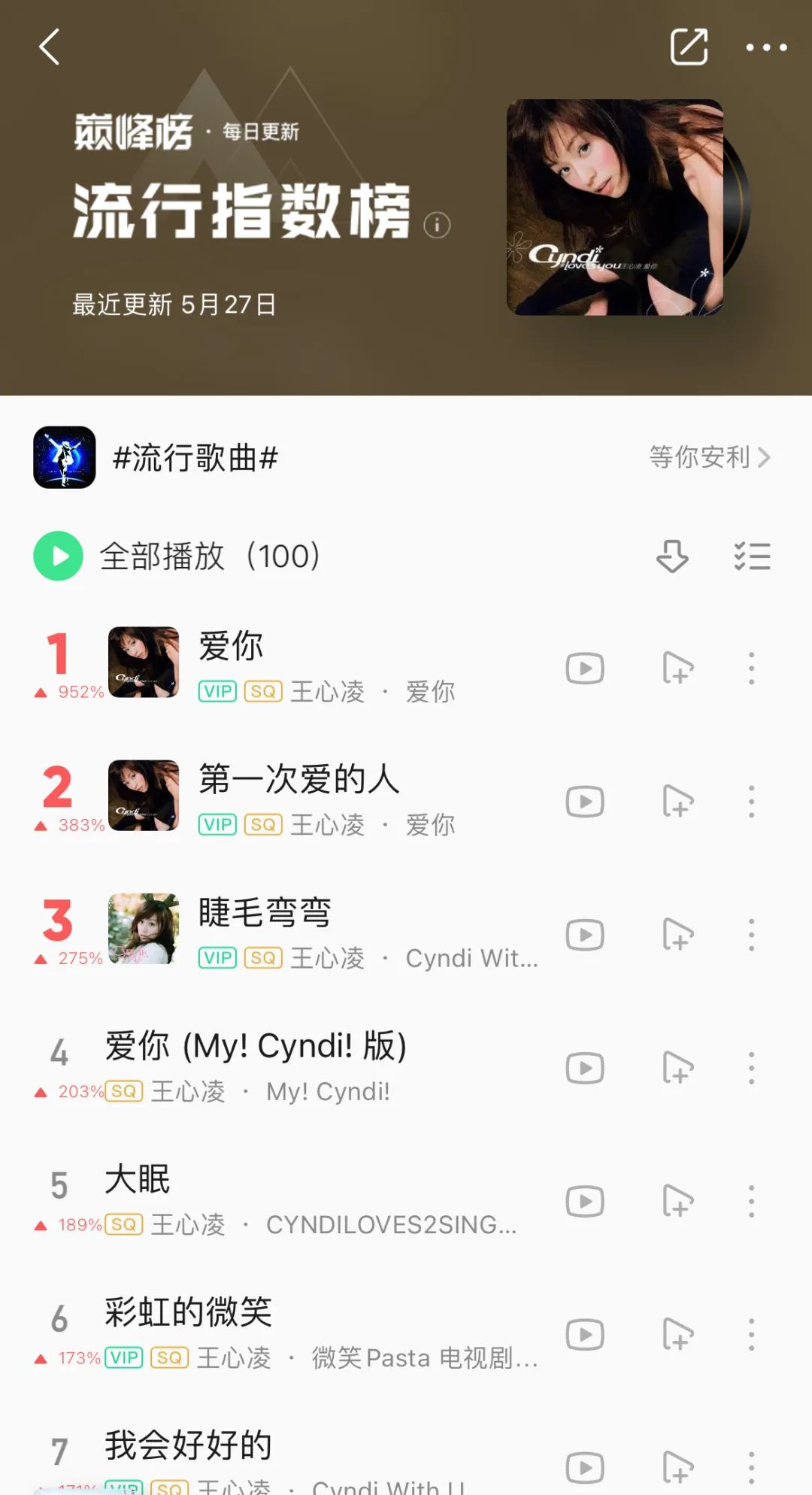Play the song 大眠
The image size is (812, 1495).
click(138, 1179)
